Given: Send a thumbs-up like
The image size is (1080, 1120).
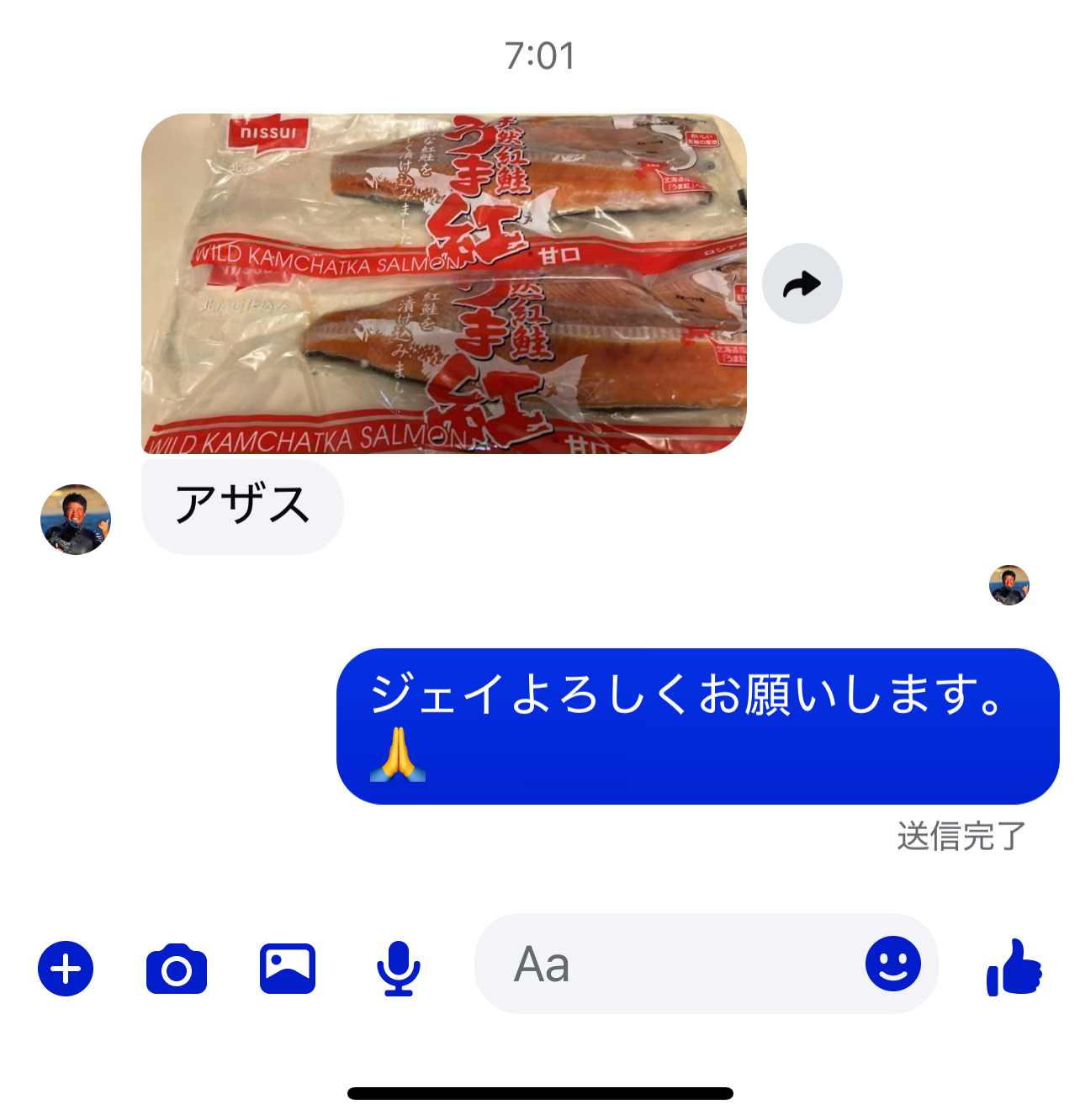Looking at the screenshot, I should (x=1014, y=967).
